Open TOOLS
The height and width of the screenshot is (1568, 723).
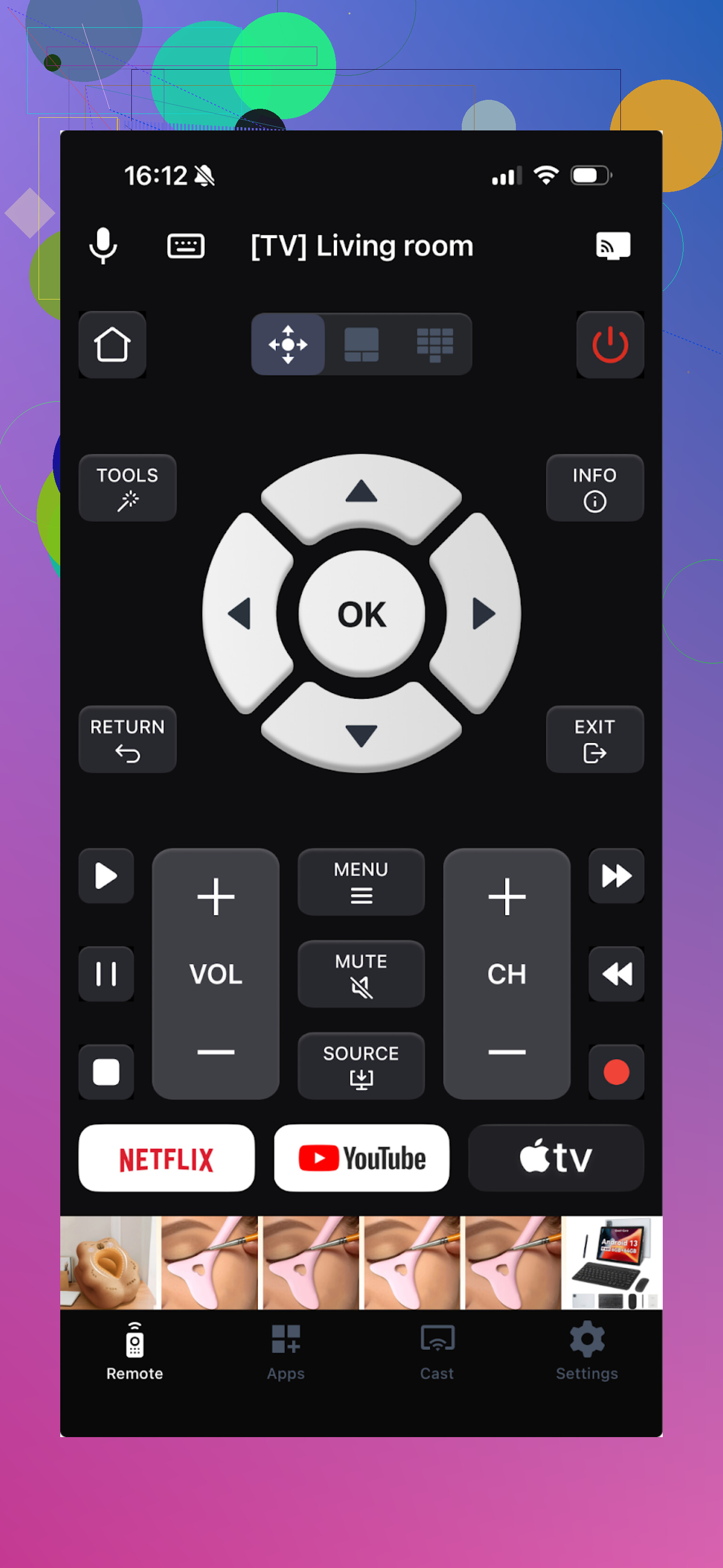127,487
